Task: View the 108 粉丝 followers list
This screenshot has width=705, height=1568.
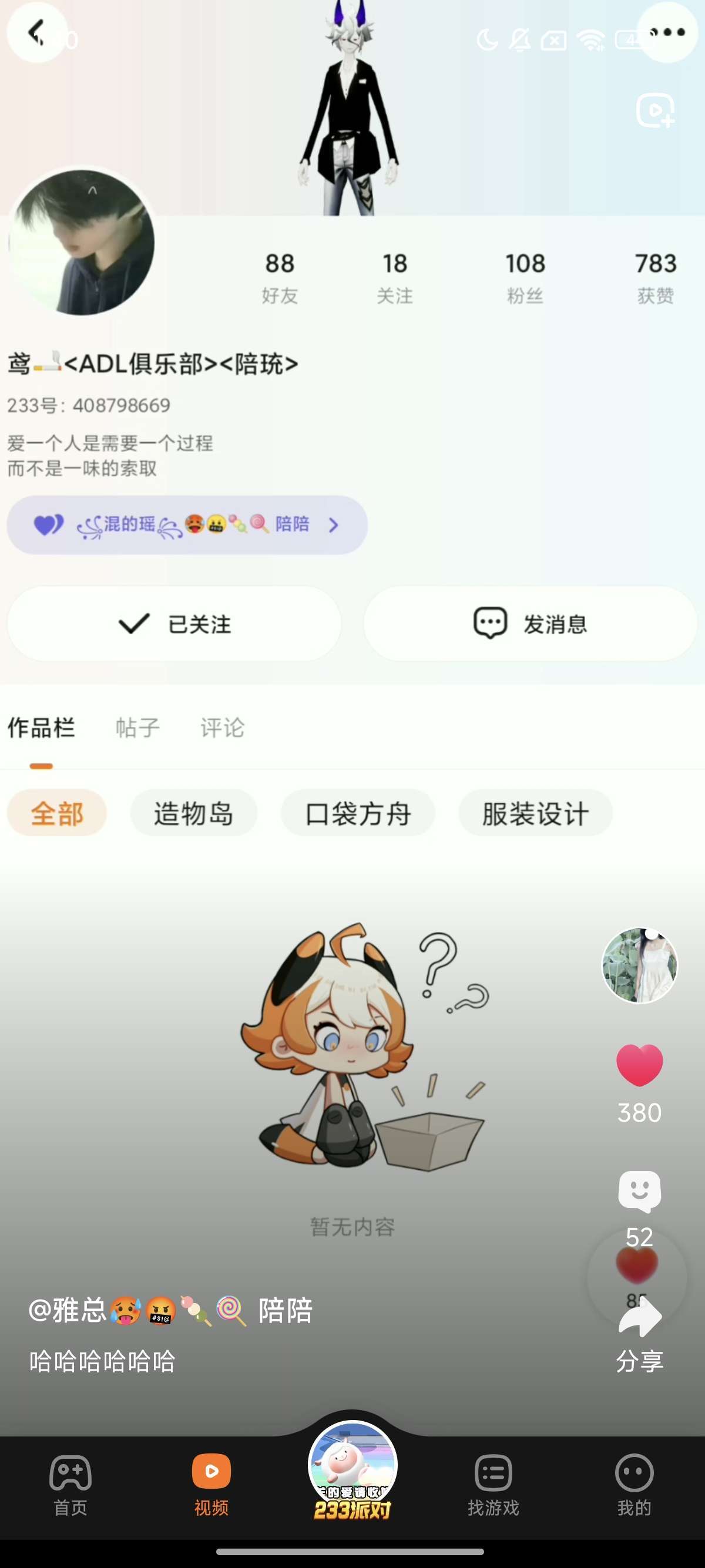Action: (525, 278)
